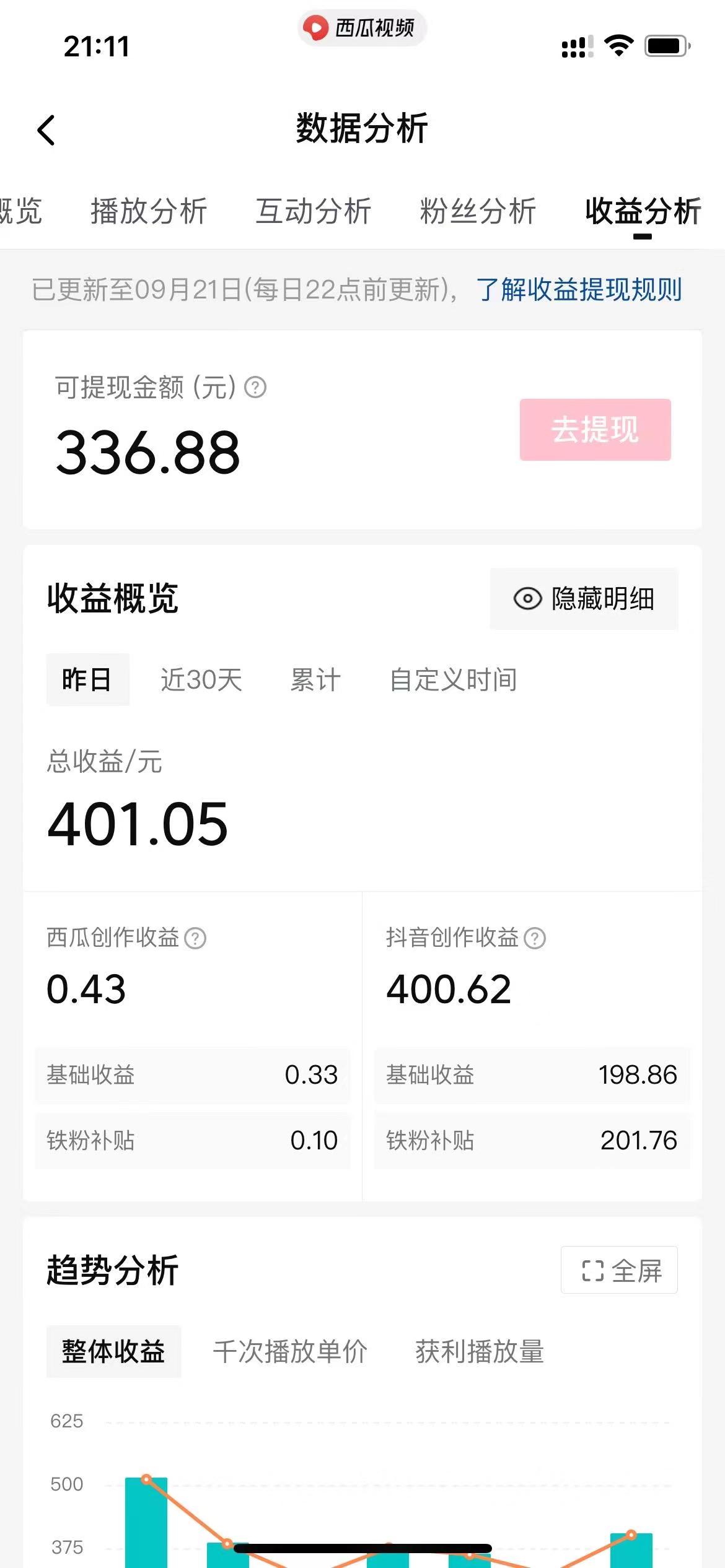Select 千次播放单价 in trend analysis

290,1352
